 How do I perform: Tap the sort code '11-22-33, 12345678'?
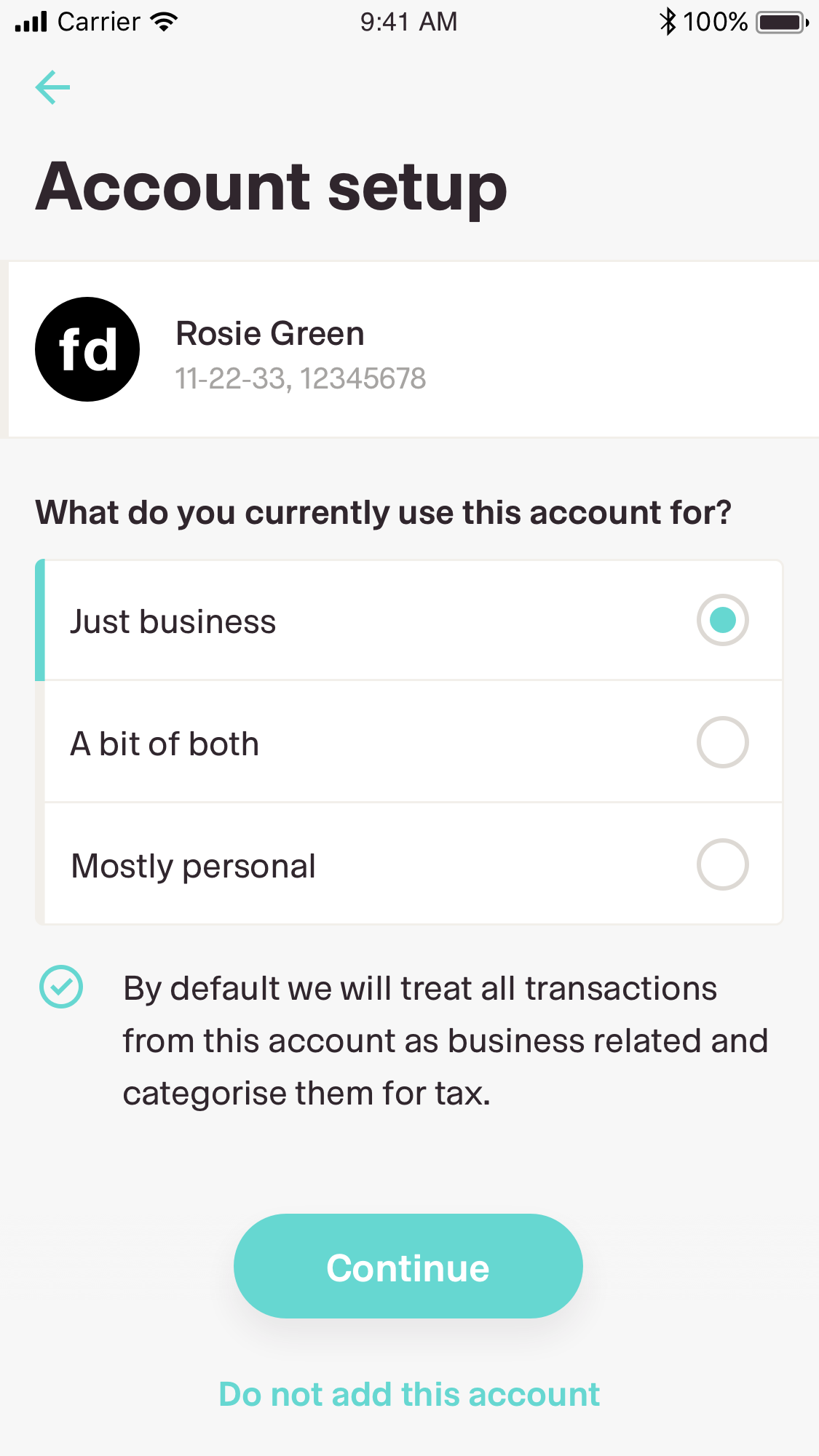point(300,378)
